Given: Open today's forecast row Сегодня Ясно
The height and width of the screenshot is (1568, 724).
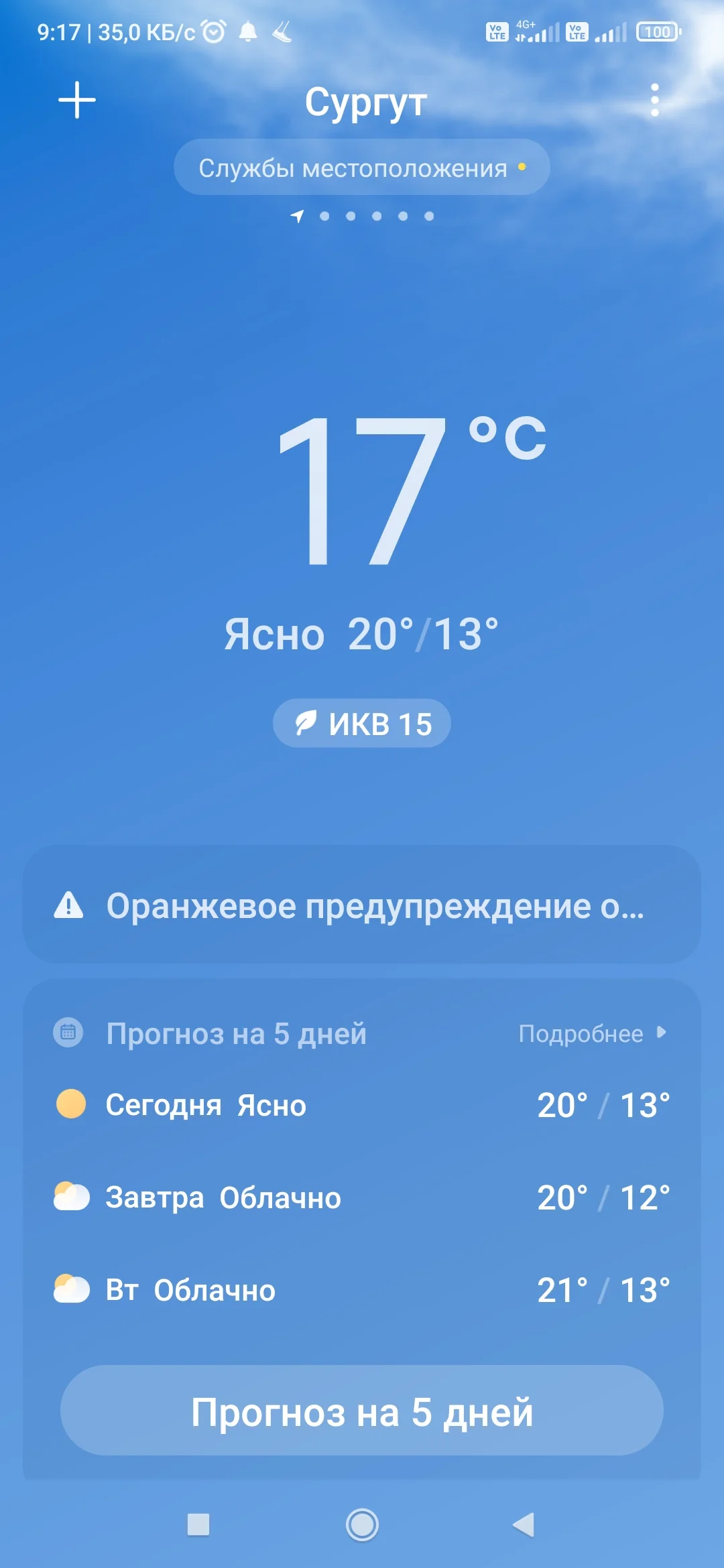Looking at the screenshot, I should 362,1105.
